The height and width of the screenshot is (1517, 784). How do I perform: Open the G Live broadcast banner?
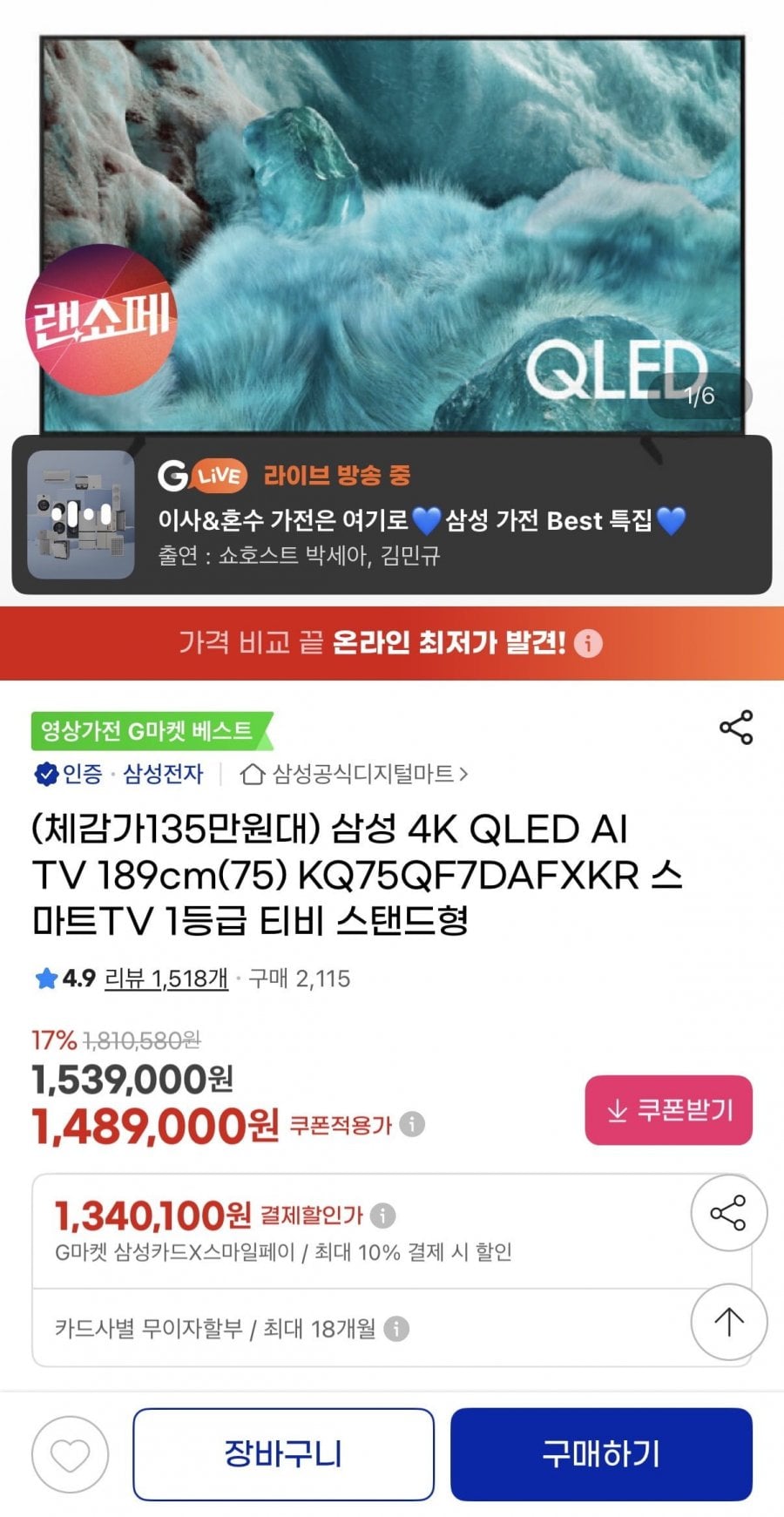(392, 515)
